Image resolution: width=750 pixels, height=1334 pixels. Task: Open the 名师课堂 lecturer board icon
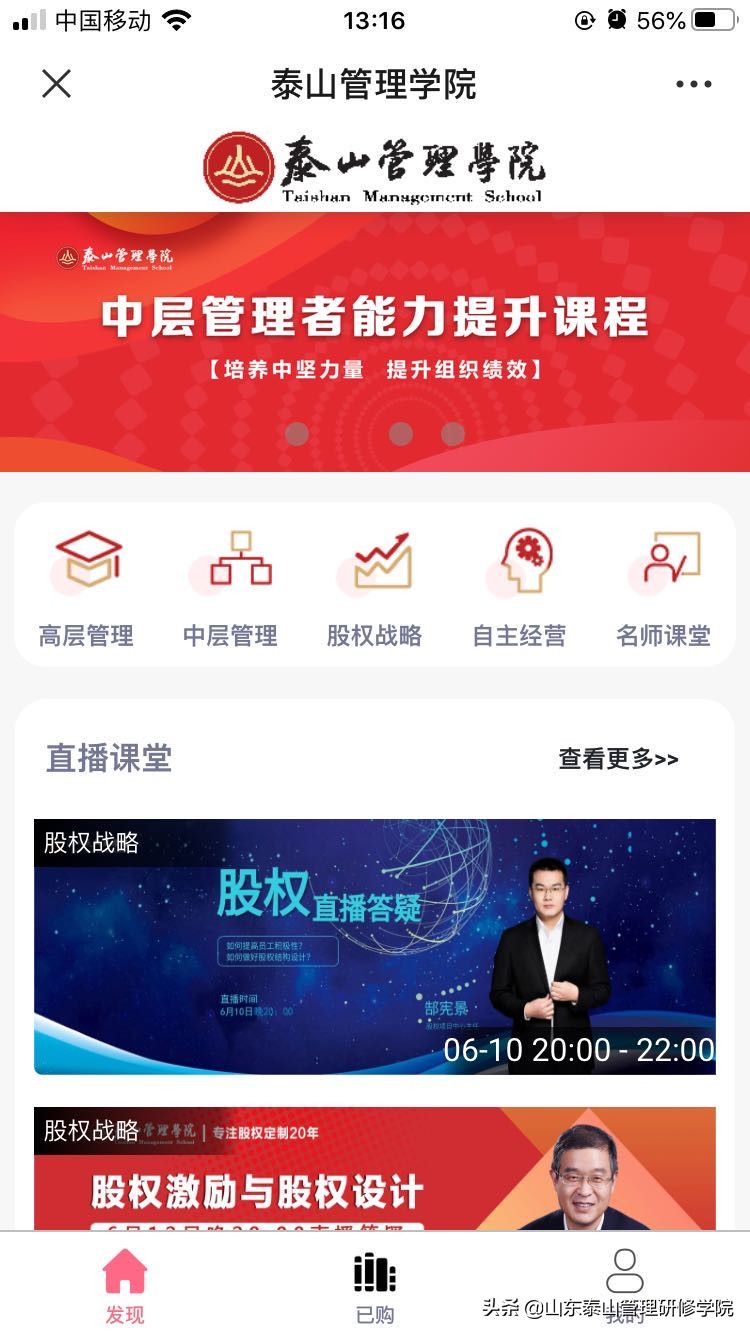point(663,560)
